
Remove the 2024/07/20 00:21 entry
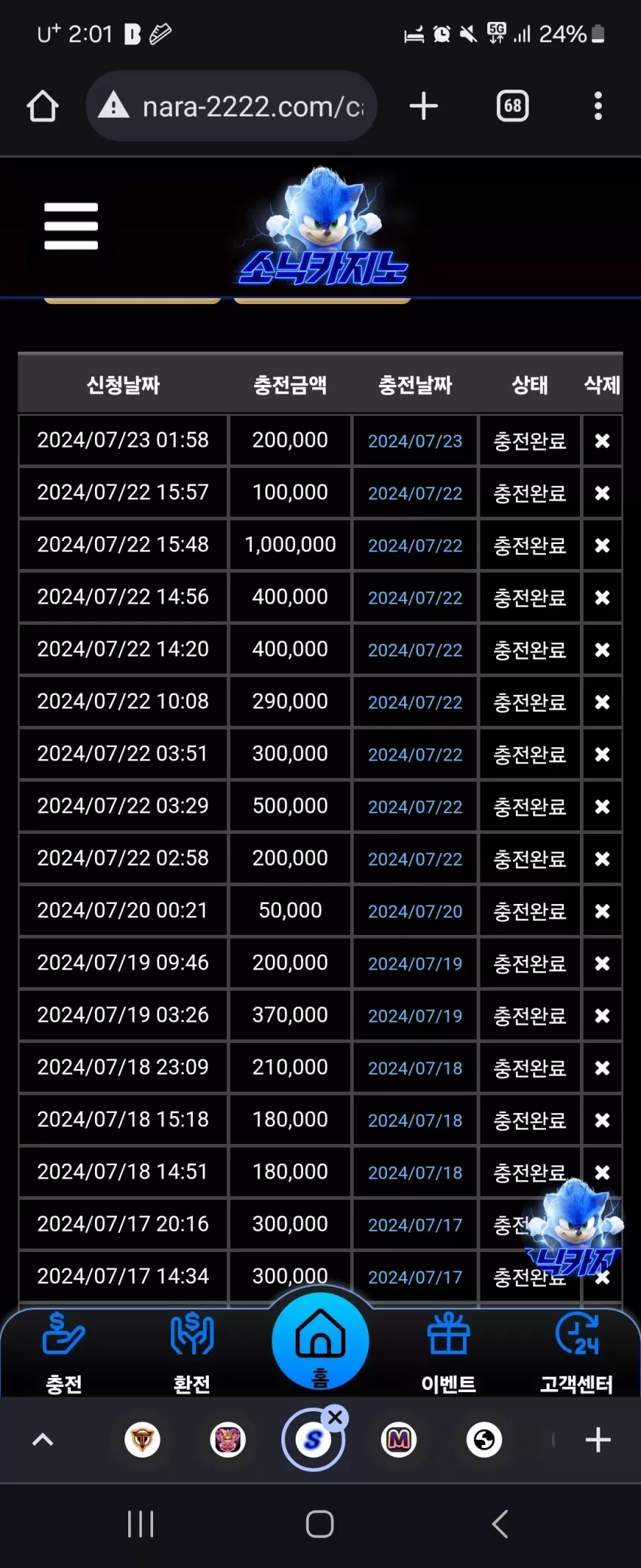[602, 911]
